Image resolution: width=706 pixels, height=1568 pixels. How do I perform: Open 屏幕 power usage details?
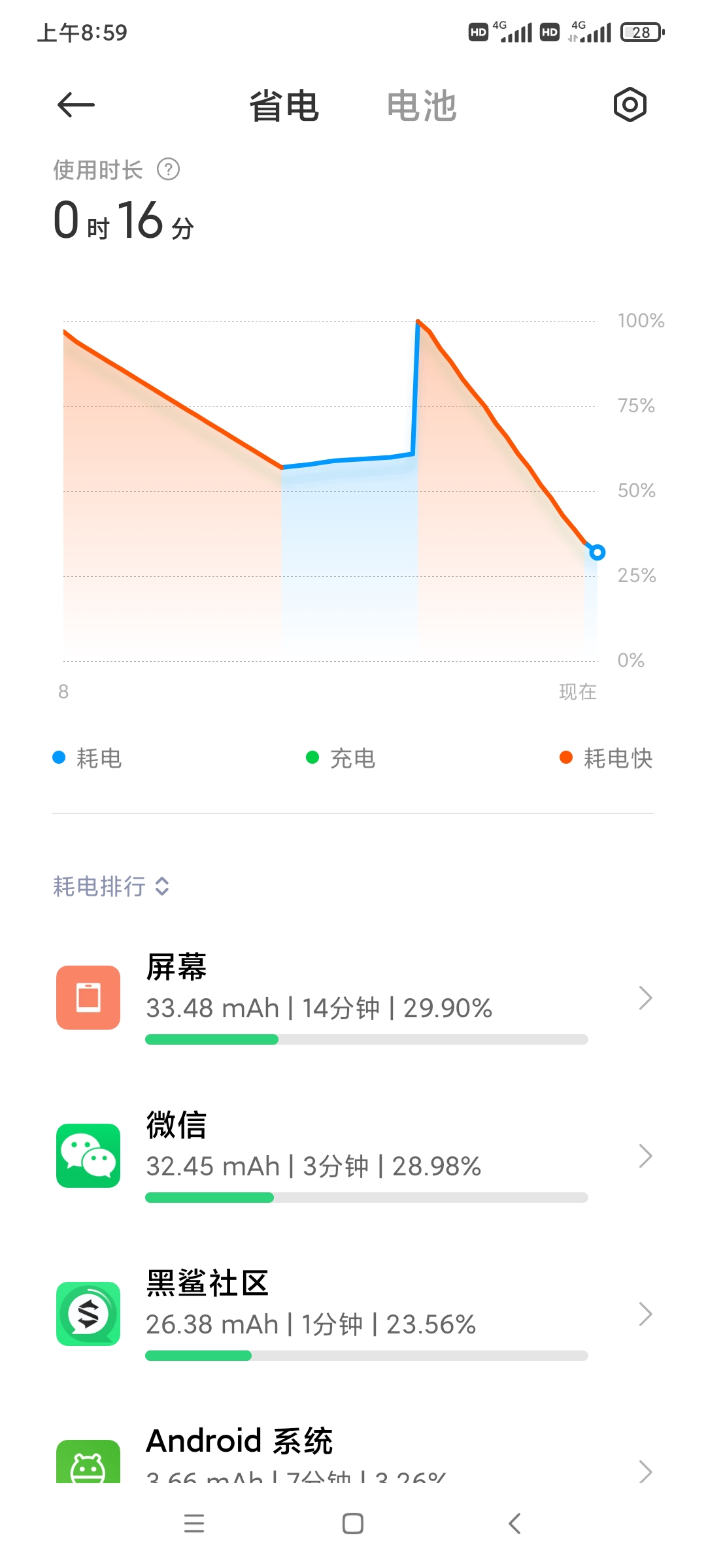pos(353,998)
